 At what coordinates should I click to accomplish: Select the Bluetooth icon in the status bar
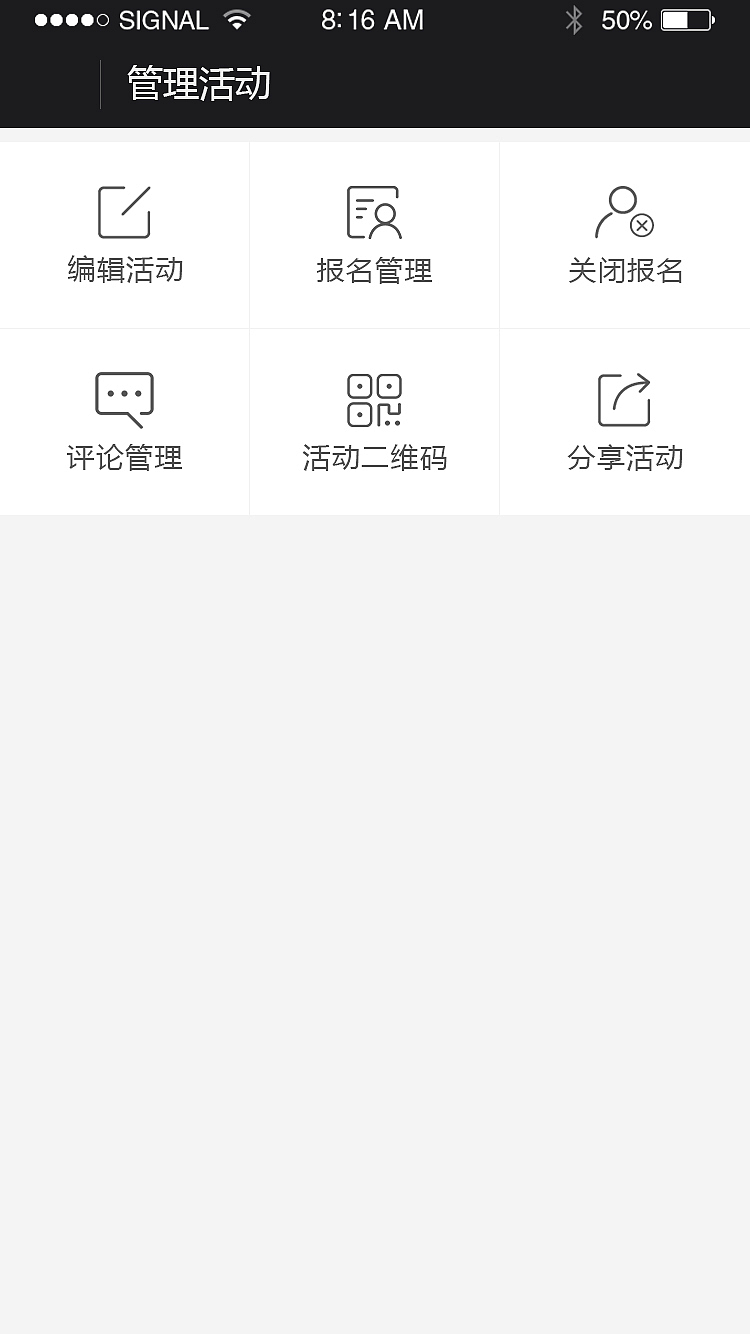click(575, 19)
